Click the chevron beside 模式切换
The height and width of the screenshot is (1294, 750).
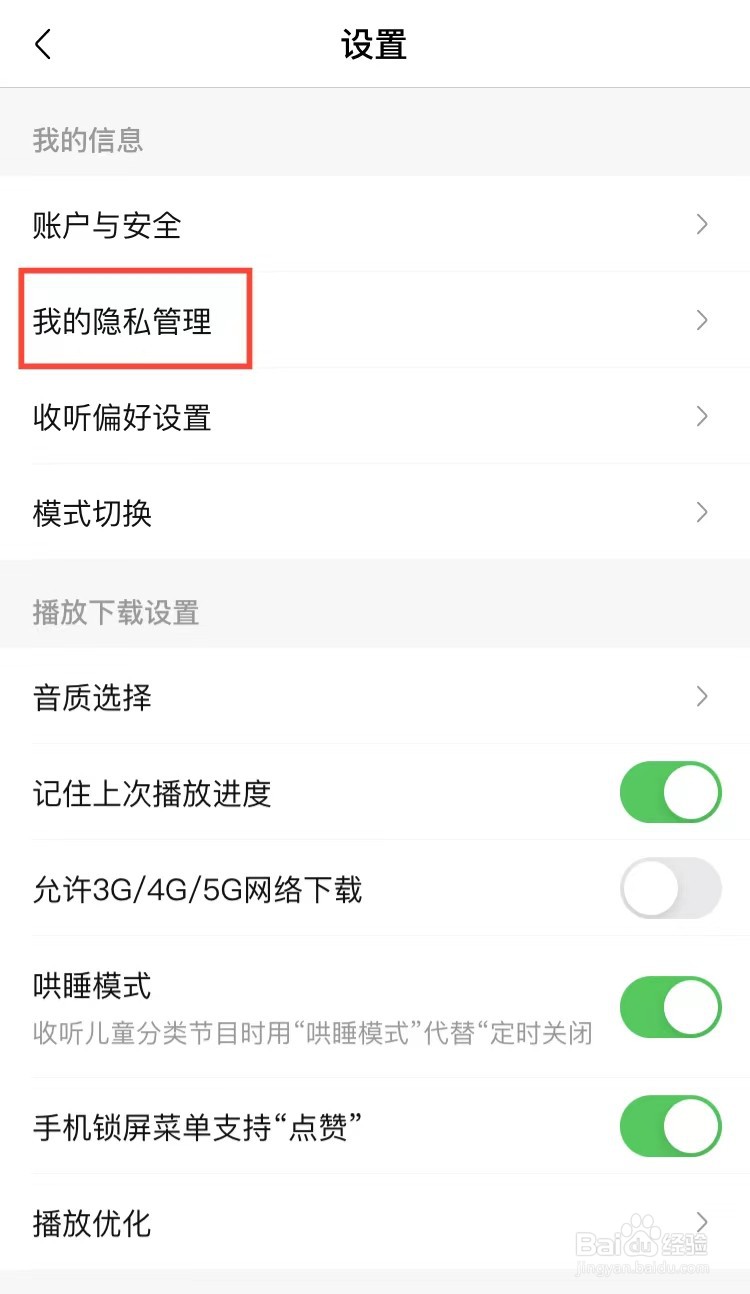pos(702,513)
